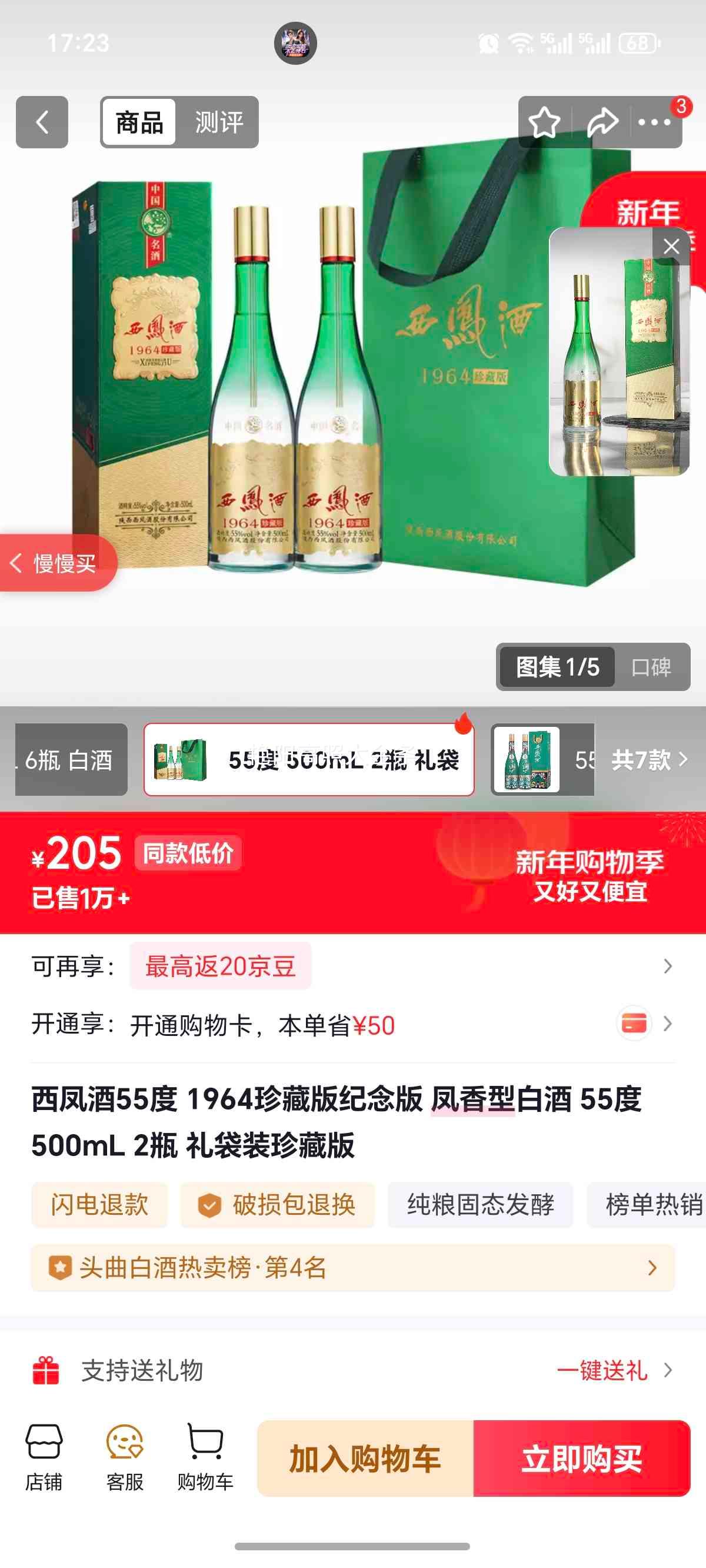The height and width of the screenshot is (1568, 706).
Task: Close the floating video preview
Action: pos(671,247)
